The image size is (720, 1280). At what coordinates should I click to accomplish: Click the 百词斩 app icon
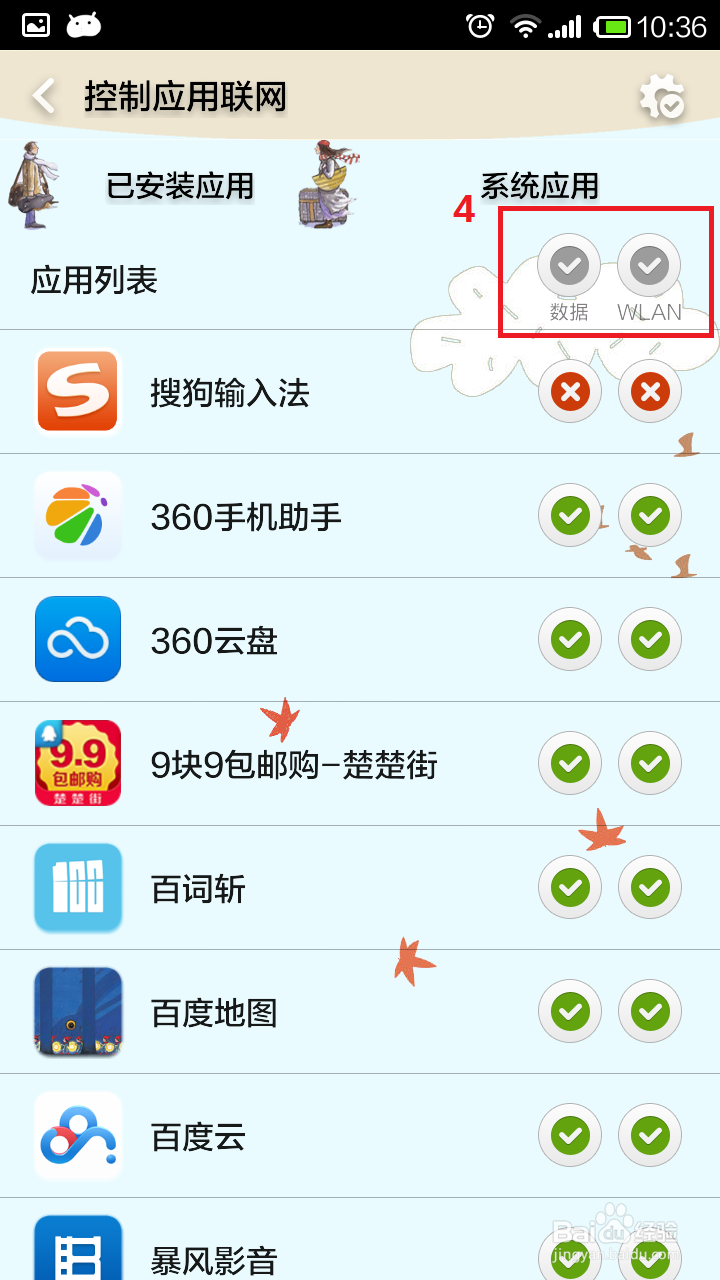(78, 887)
